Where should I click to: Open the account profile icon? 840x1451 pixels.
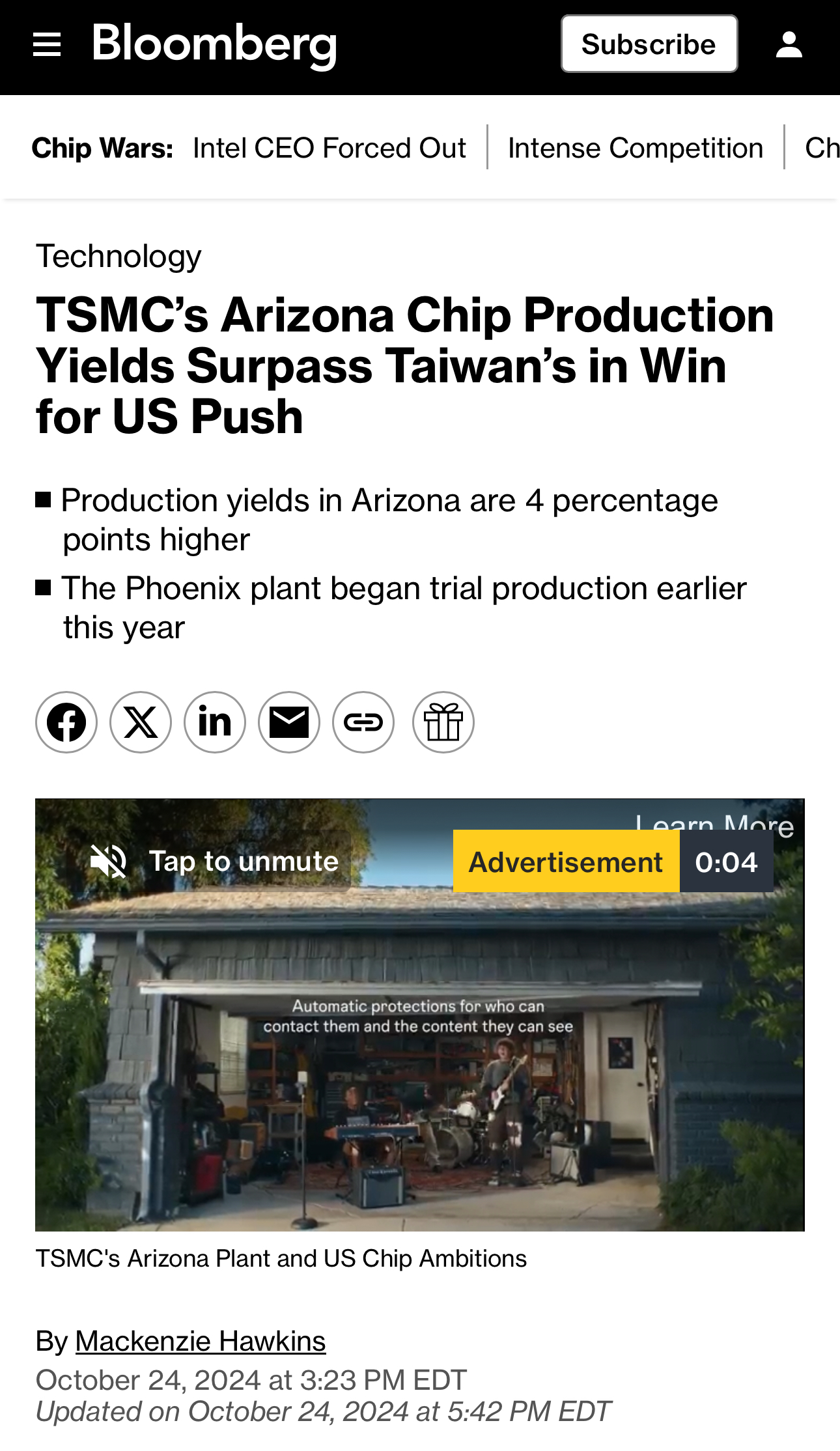pyautogui.click(x=789, y=45)
